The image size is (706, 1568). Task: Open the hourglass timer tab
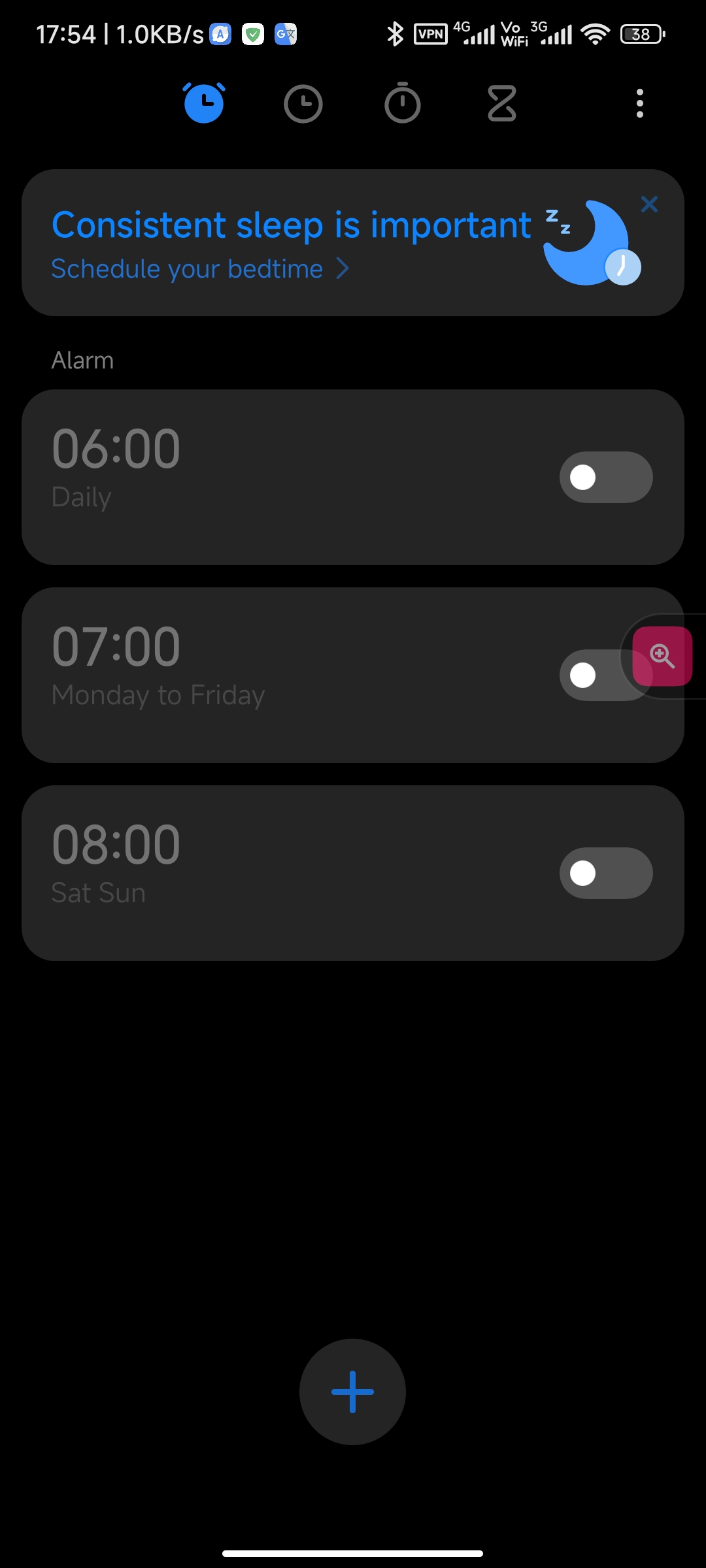pos(502,103)
